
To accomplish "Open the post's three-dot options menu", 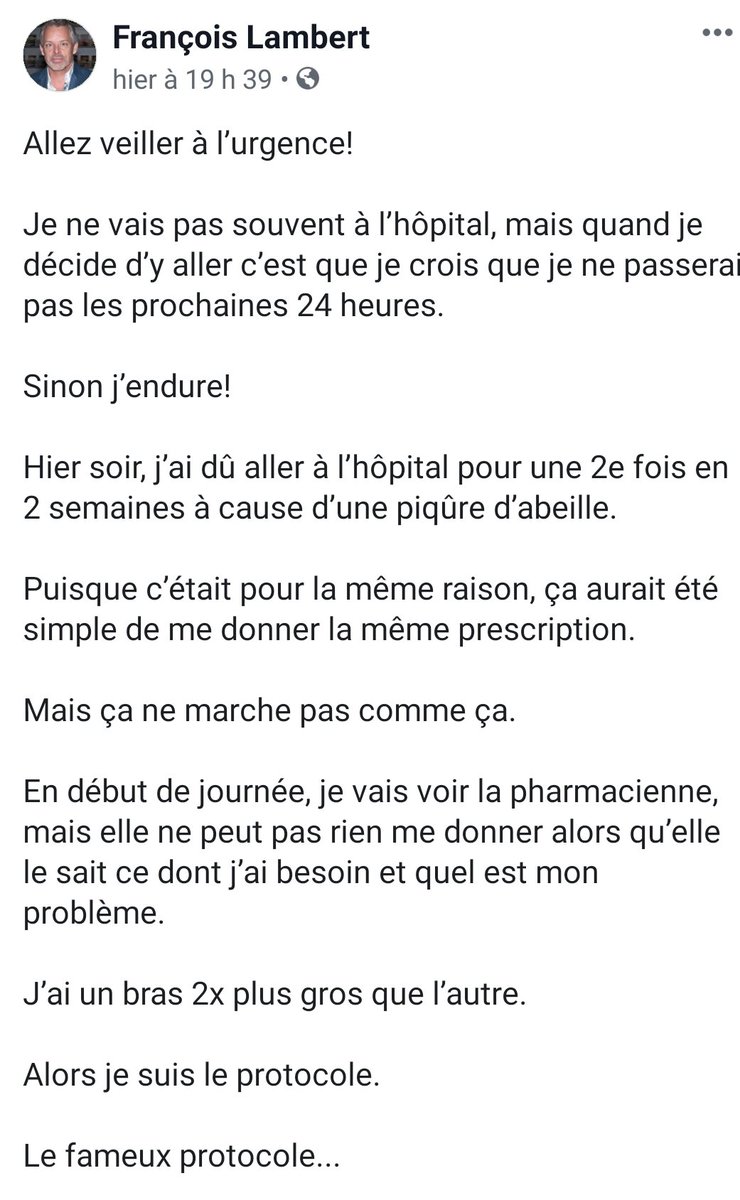I will pyautogui.click(x=717, y=33).
